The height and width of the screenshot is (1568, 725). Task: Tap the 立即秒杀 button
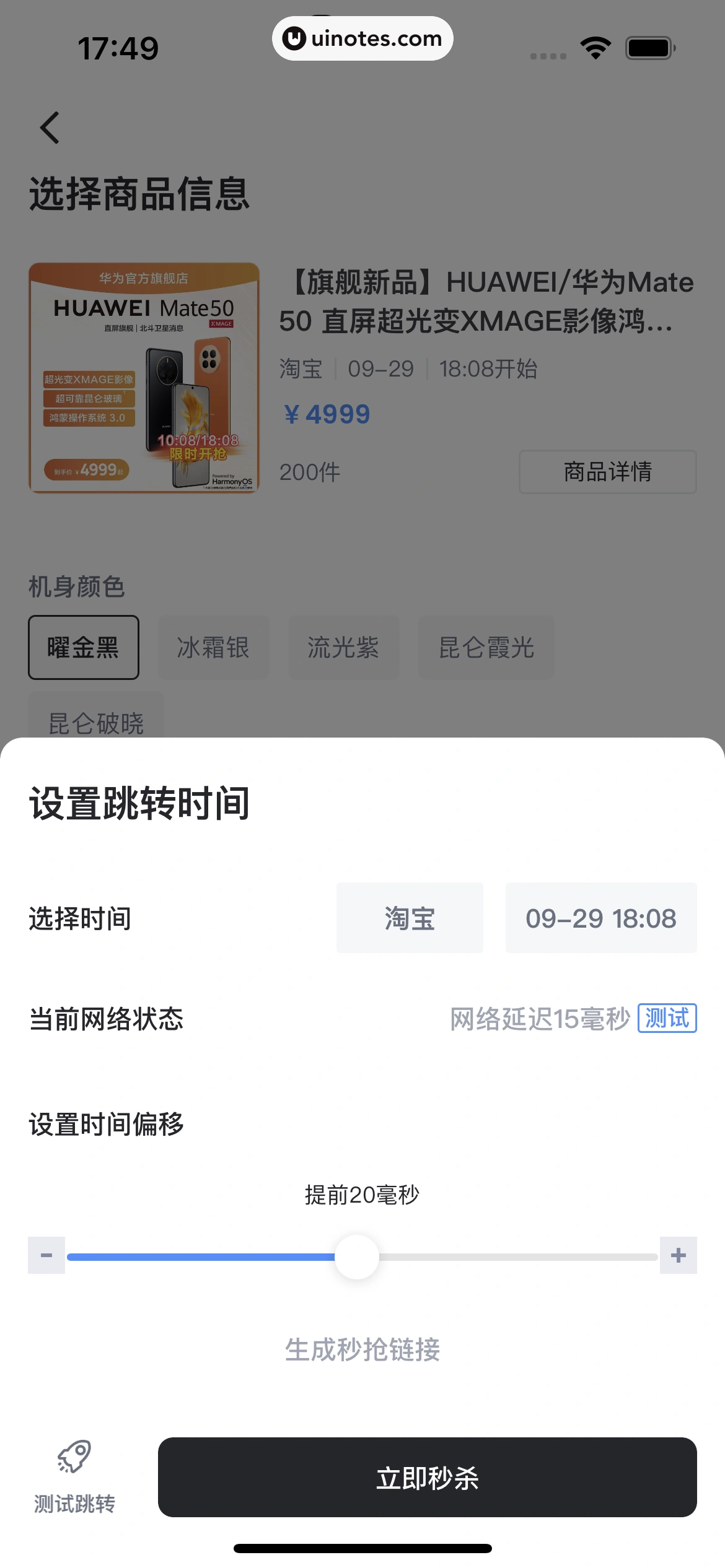click(427, 1477)
